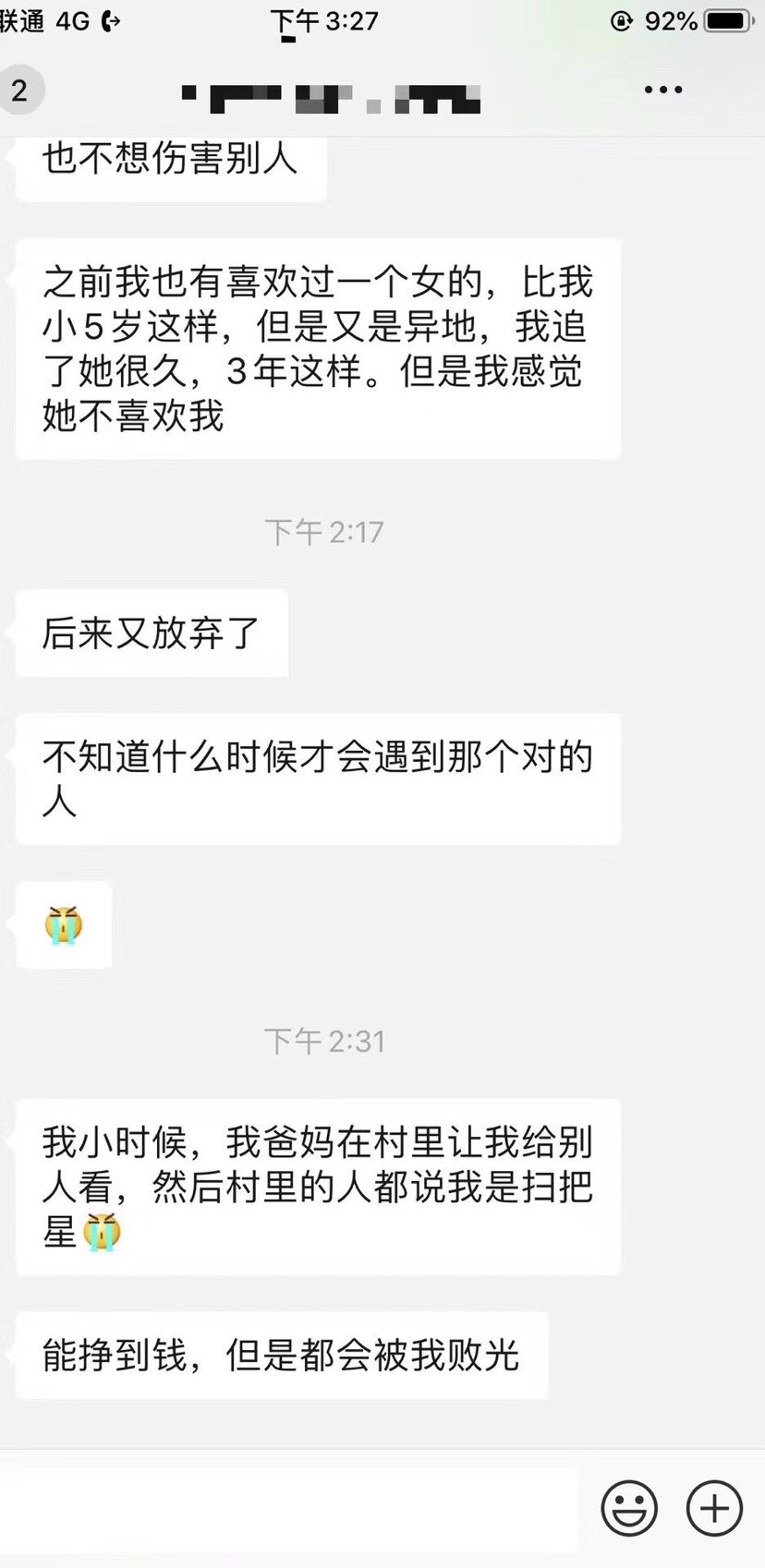The width and height of the screenshot is (765, 1568).
Task: Tap the message input field
Action: [288, 1509]
